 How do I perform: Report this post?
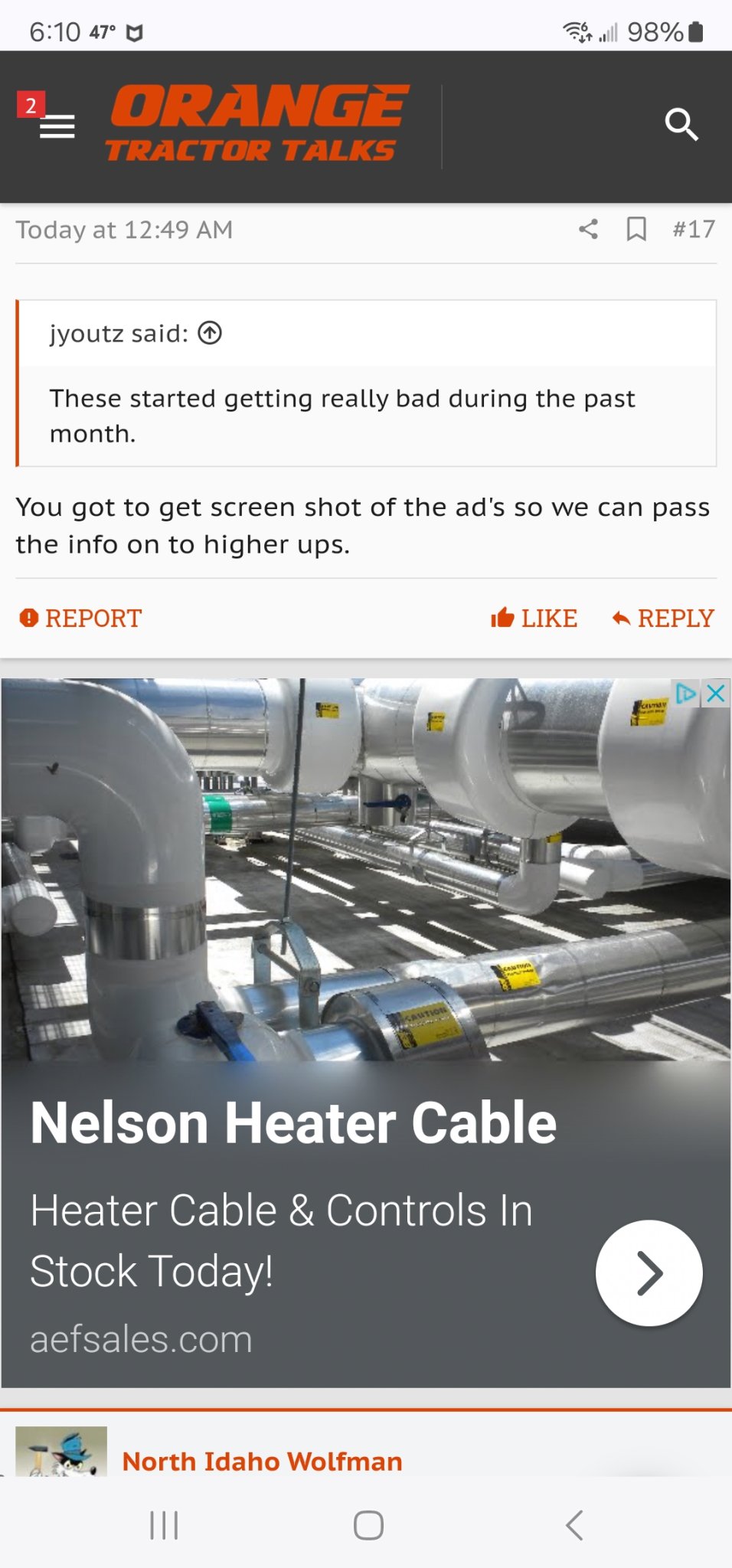point(80,618)
